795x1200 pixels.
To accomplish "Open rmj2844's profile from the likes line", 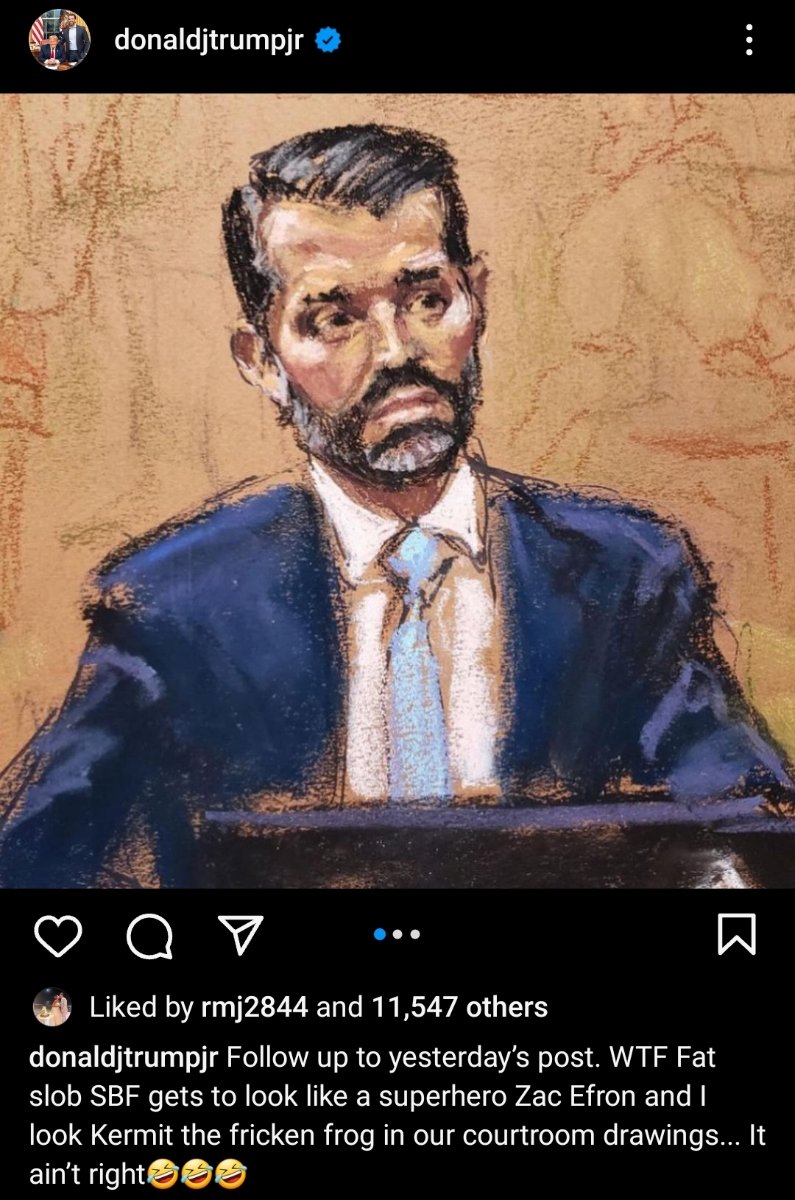I will click(255, 1006).
